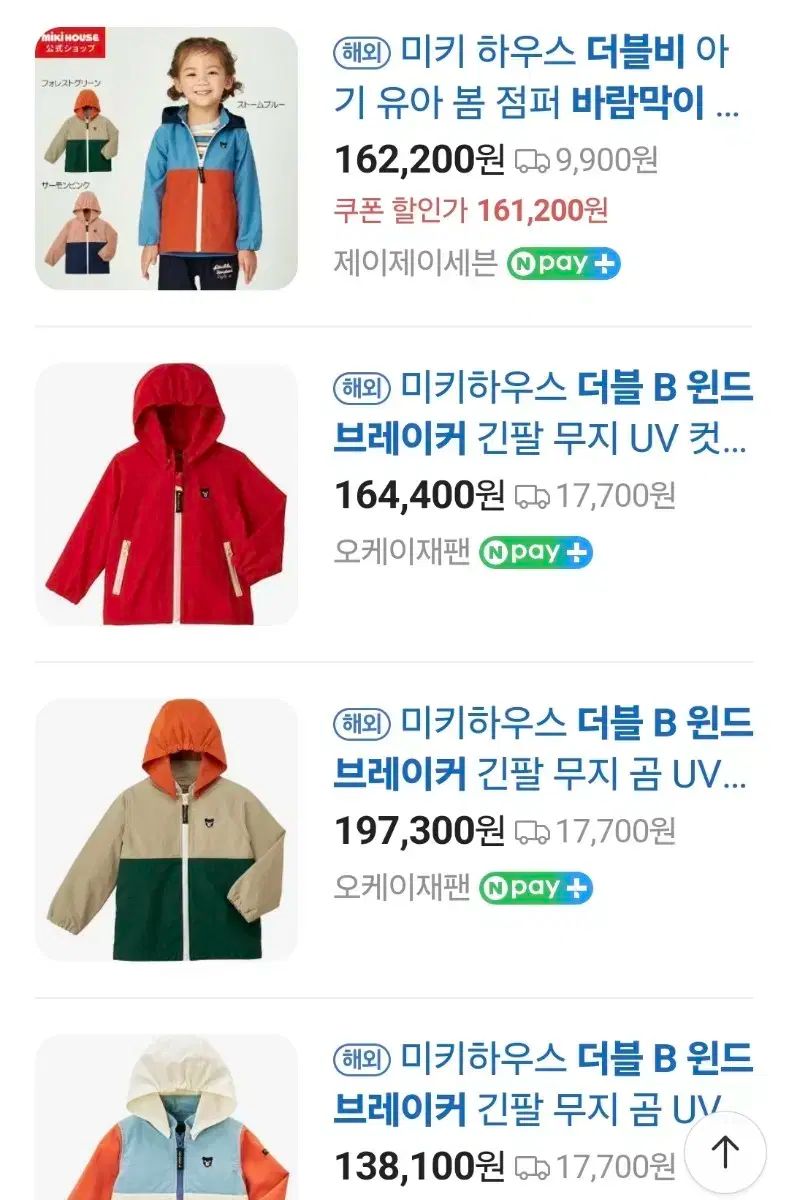This screenshot has height=1200, width=789.
Task: Jump back to top with arrow button
Action: click(725, 1151)
